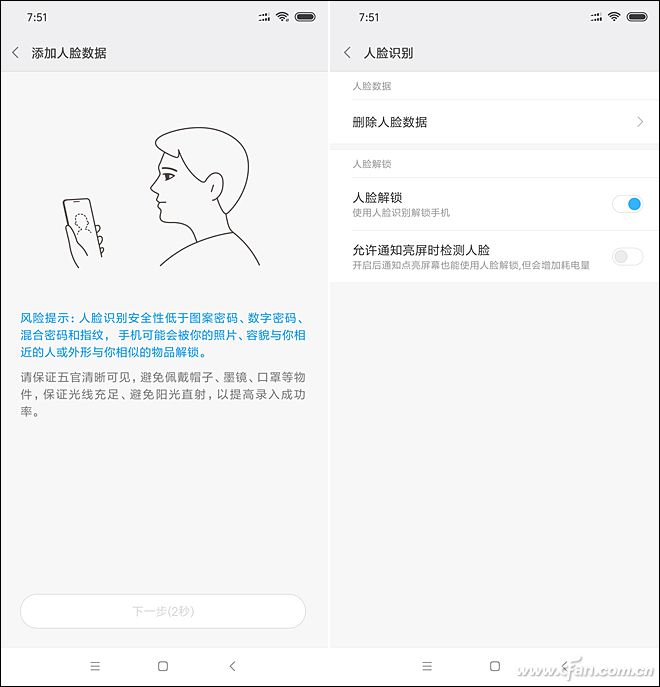Open 删除人脸数据 row
The width and height of the screenshot is (660, 687).
[495, 122]
